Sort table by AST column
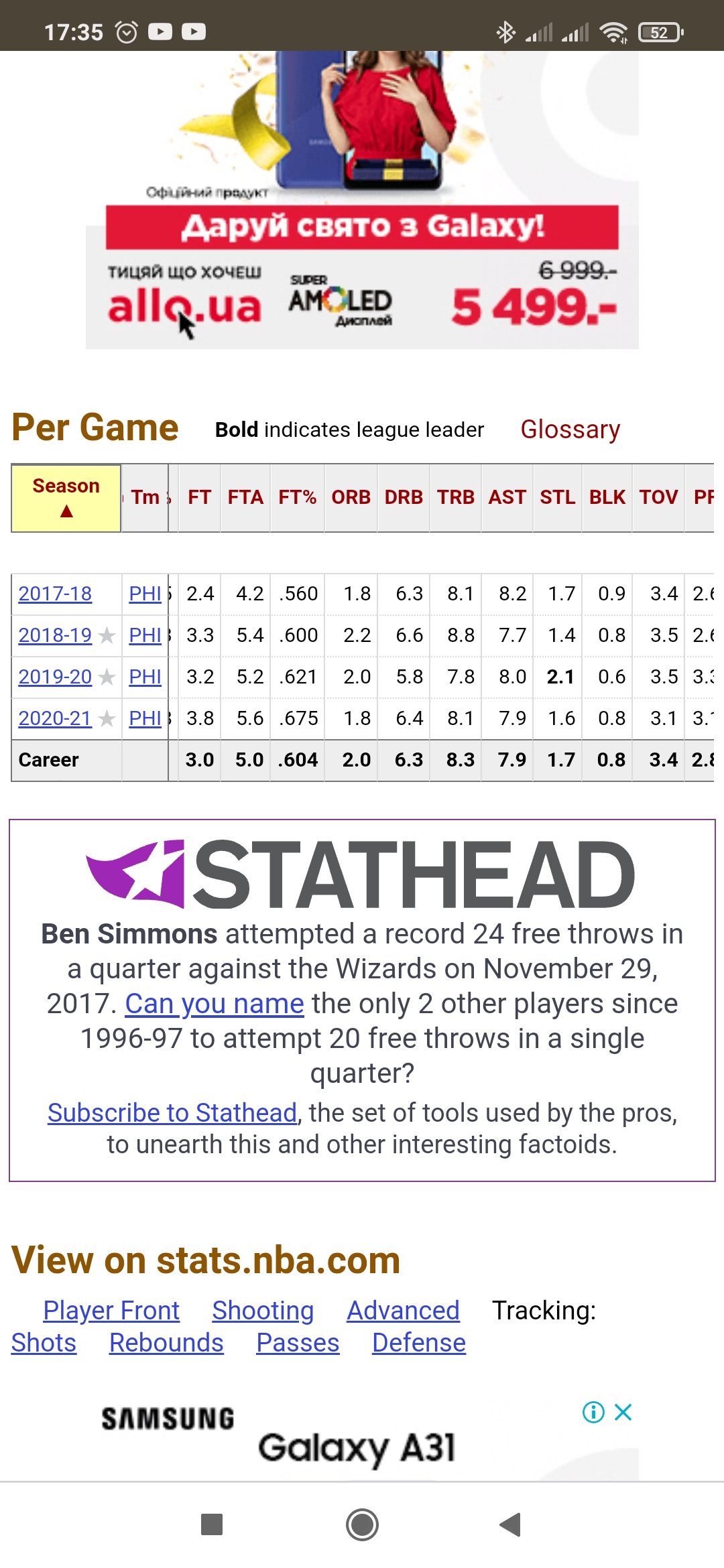Viewport: 724px width, 1568px height. 507,497
